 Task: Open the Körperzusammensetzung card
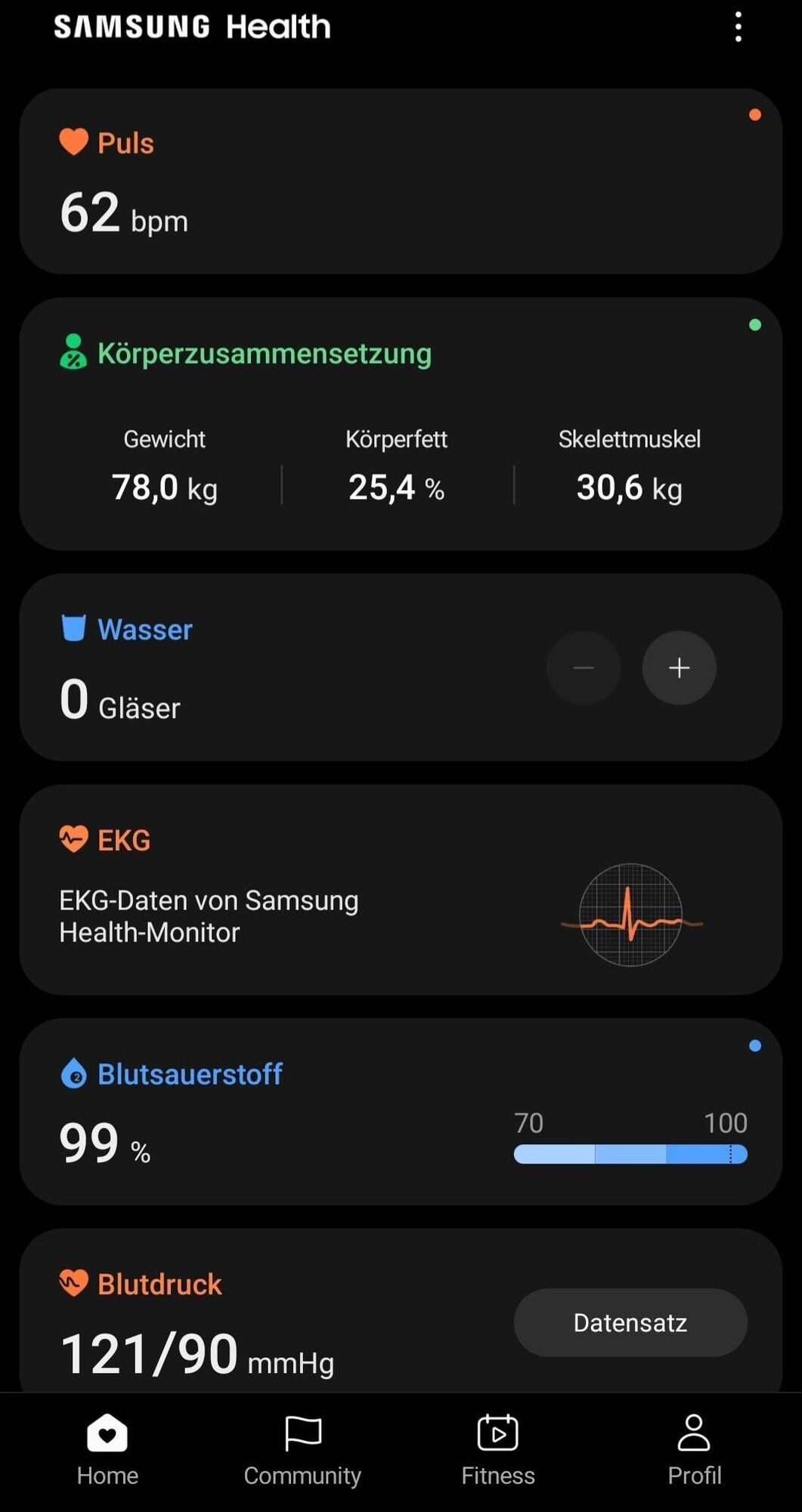[401, 423]
